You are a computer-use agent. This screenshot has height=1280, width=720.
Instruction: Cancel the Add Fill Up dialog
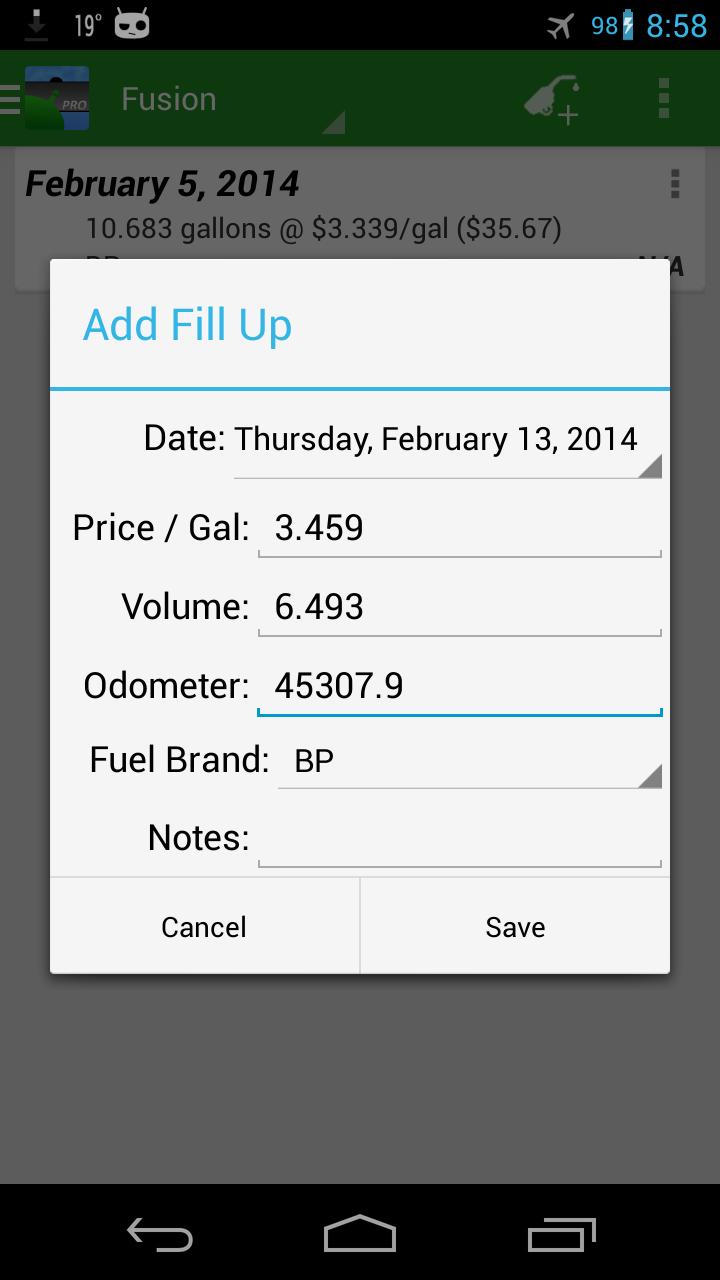tap(204, 927)
